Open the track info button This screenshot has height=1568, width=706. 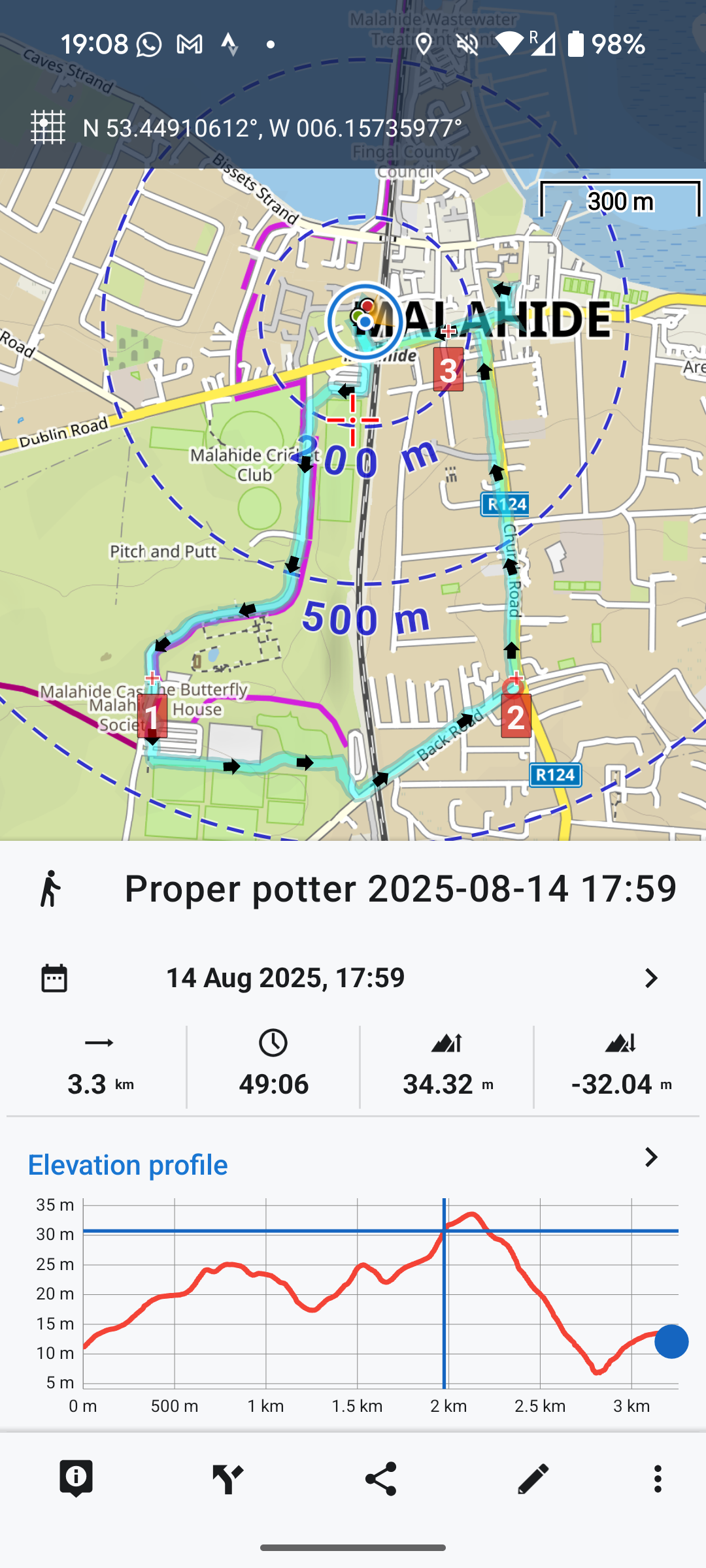(76, 1478)
